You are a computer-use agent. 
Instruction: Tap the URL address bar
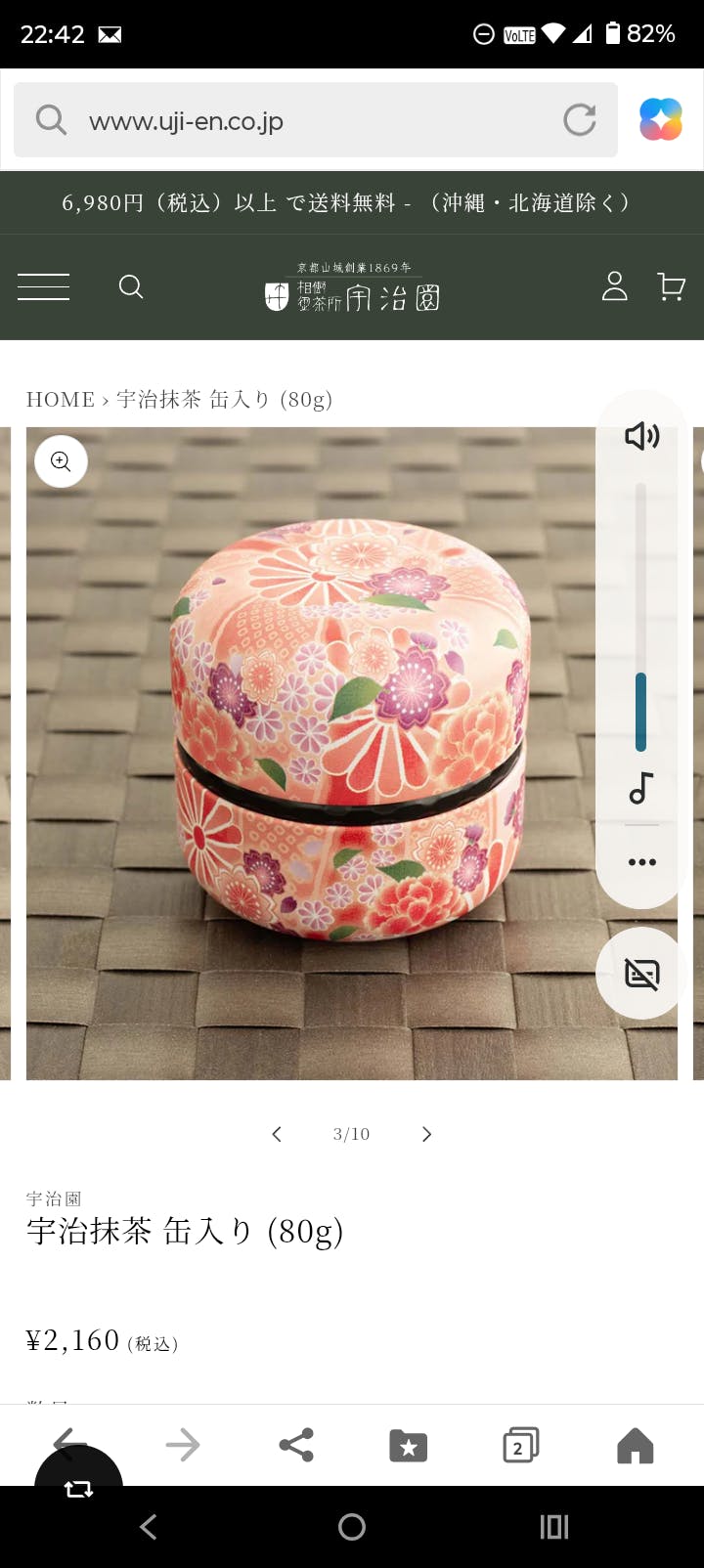coord(293,121)
